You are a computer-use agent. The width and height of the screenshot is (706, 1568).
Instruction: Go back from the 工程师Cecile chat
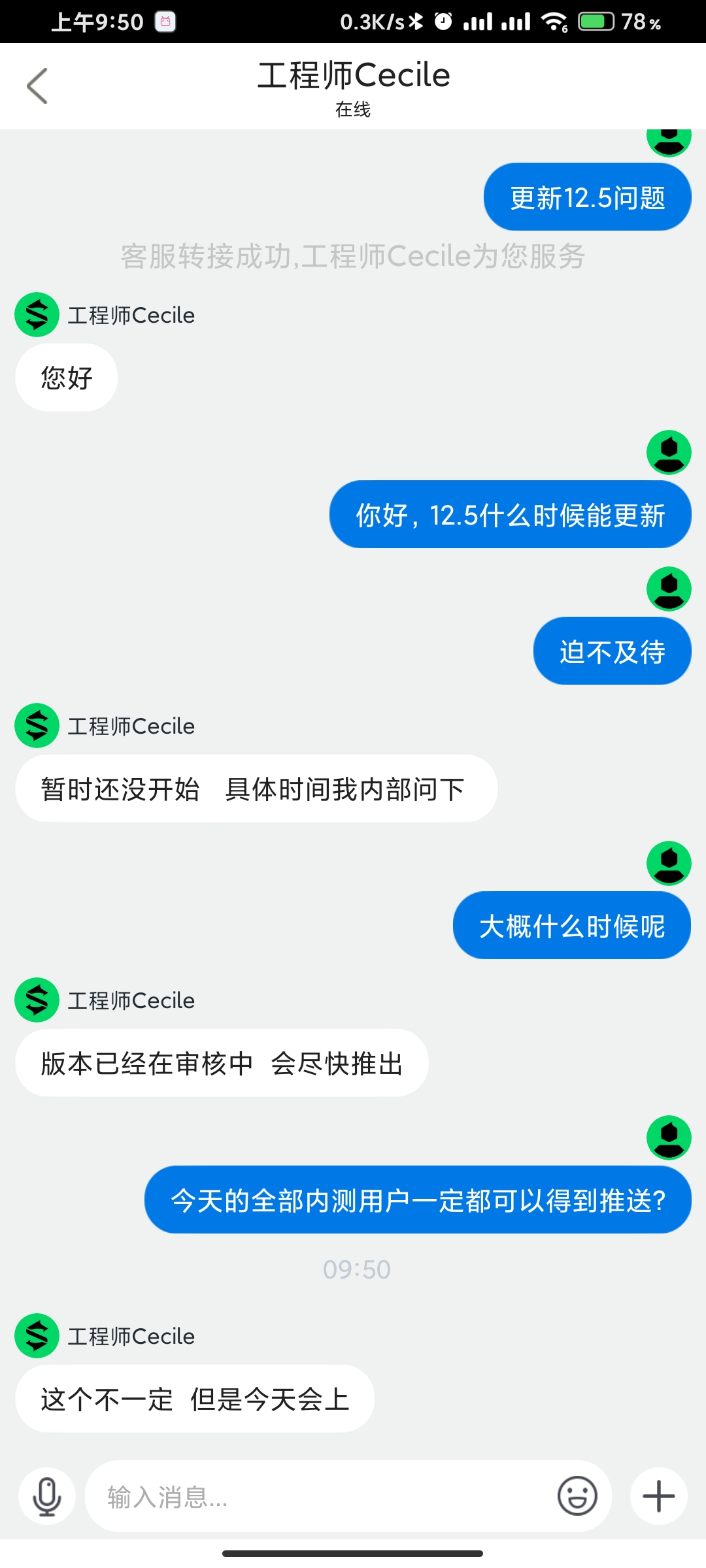pos(37,86)
